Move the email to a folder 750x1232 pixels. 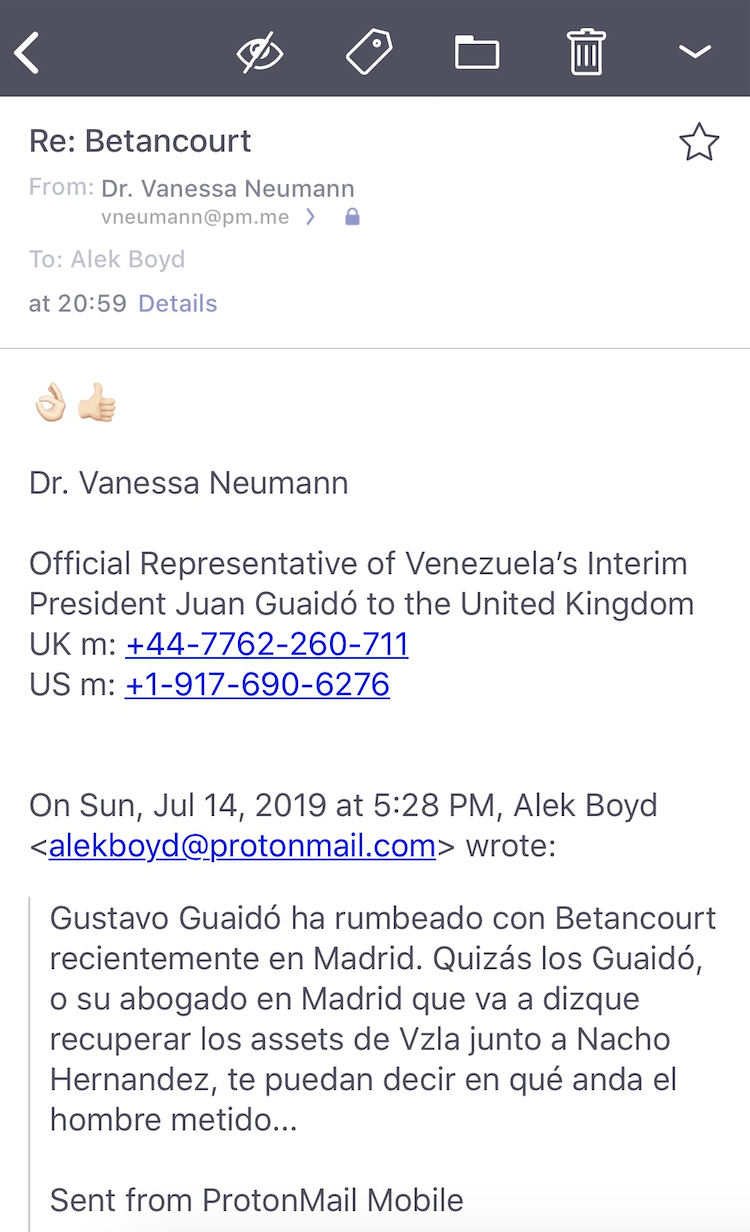click(477, 52)
